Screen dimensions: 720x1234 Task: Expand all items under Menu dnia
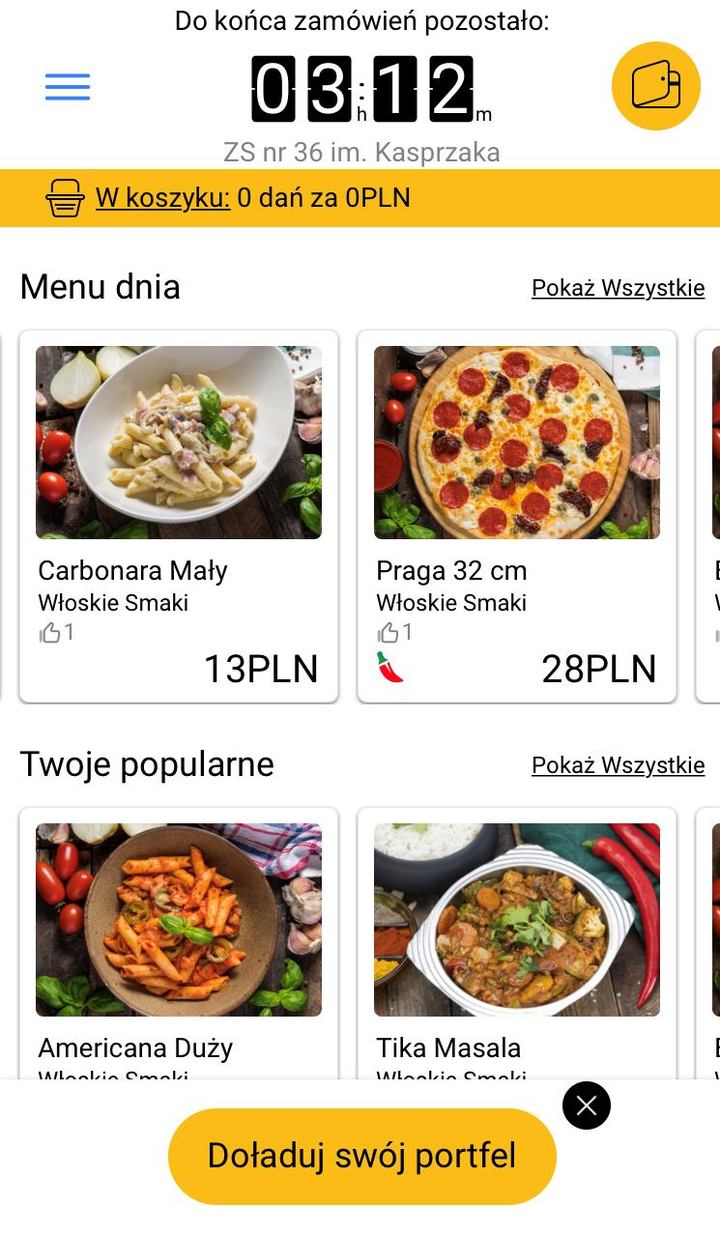[617, 288]
